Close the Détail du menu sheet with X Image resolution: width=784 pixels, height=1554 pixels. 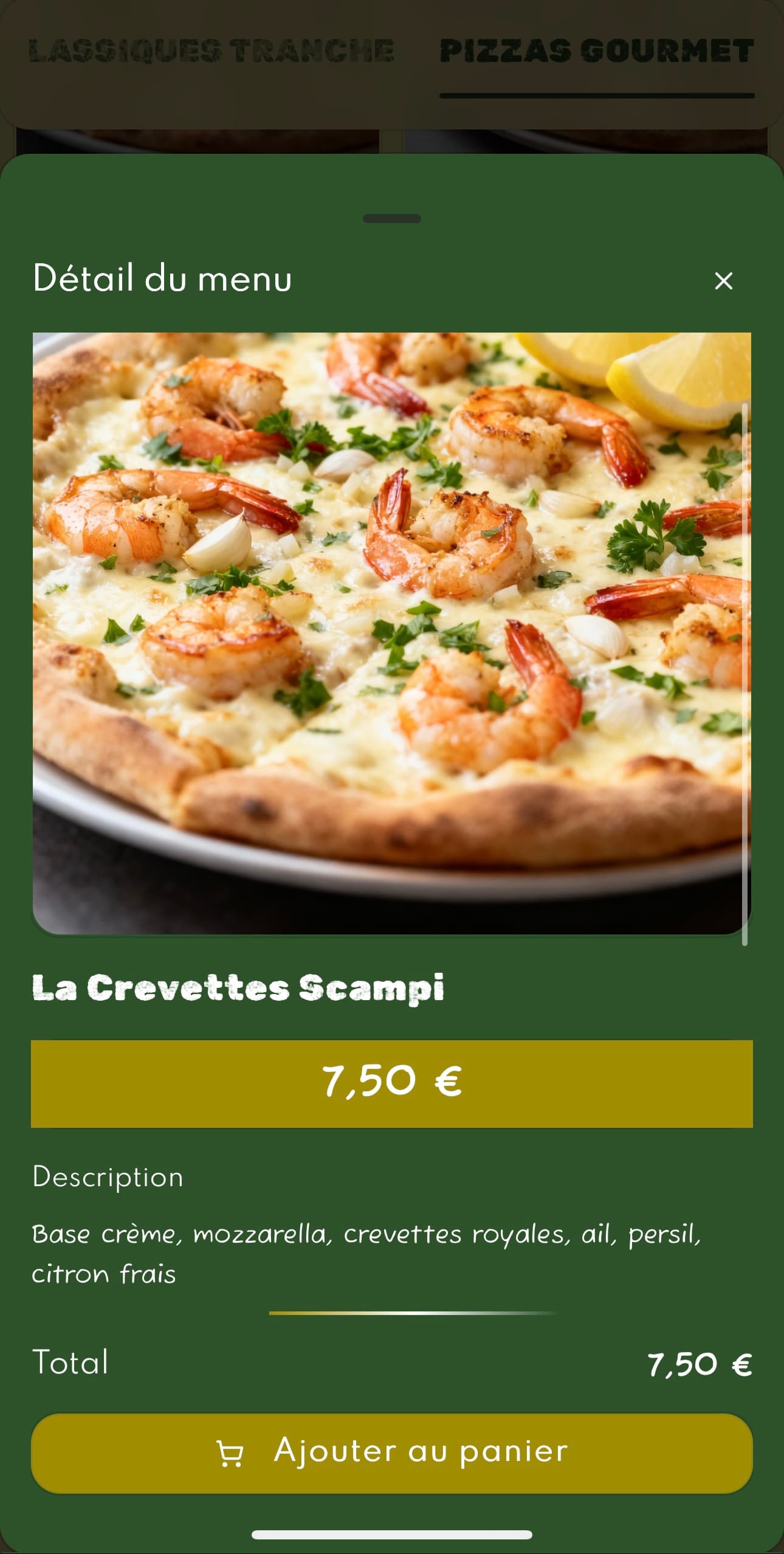[x=723, y=280]
